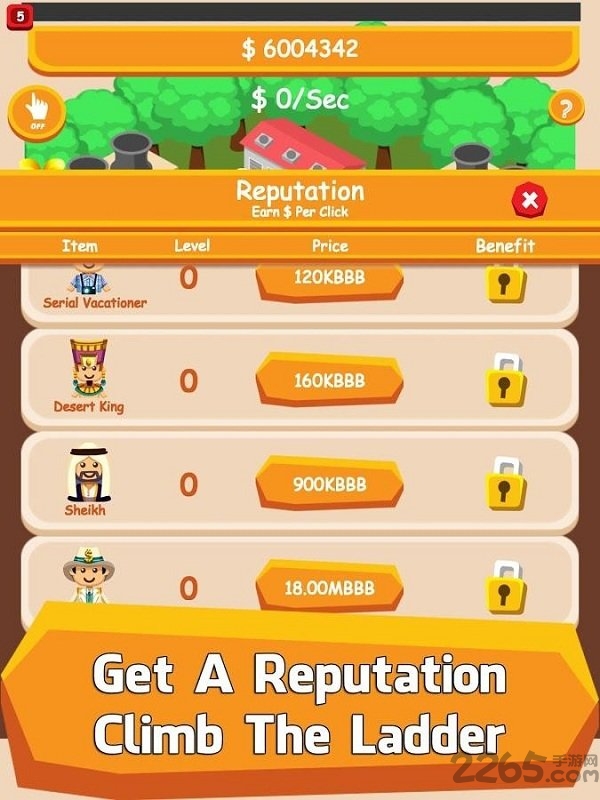Tap the 18.00MBBB price button
This screenshot has height=800, width=600.
[x=330, y=588]
